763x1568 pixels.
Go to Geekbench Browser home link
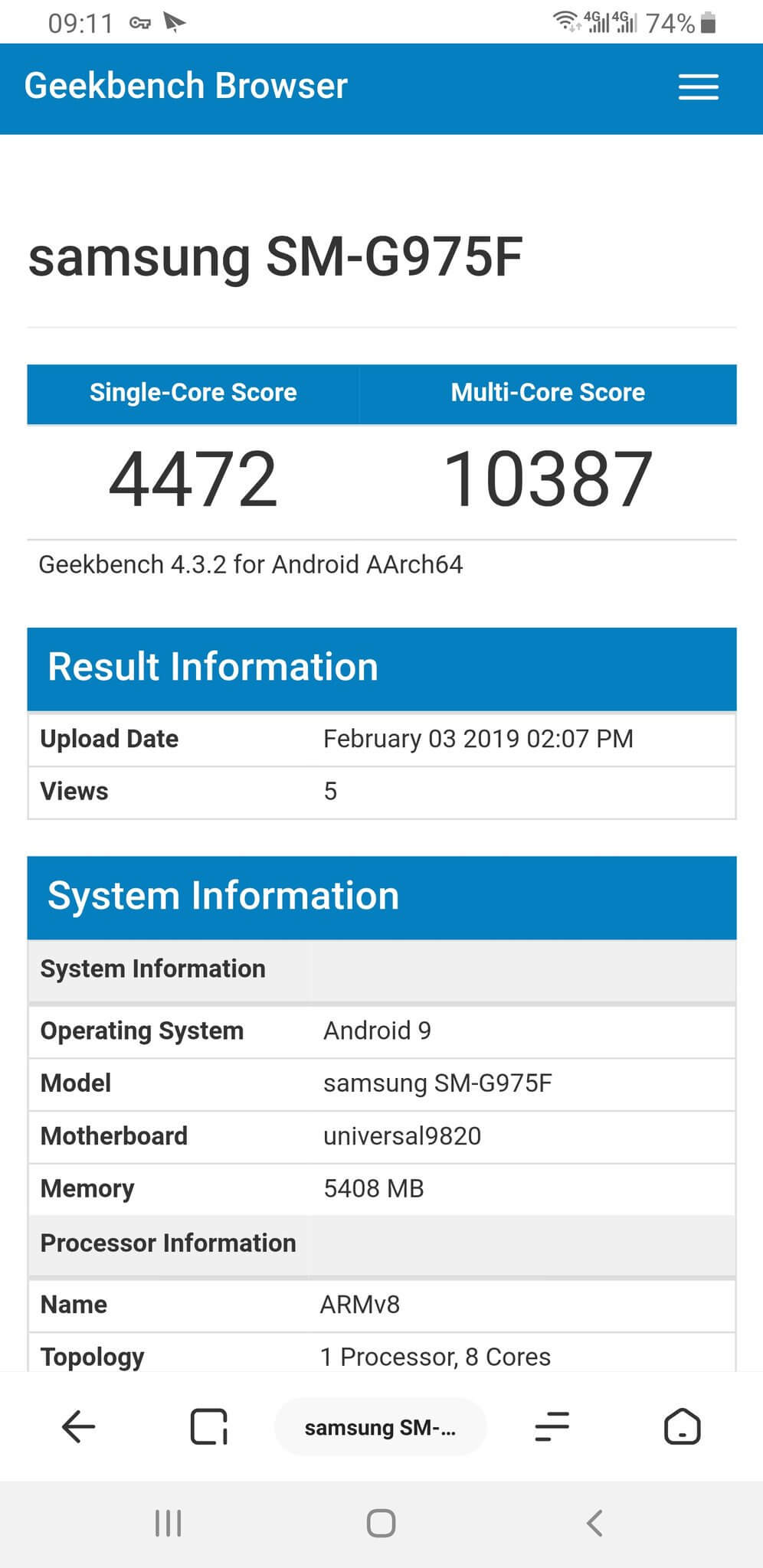[x=186, y=86]
